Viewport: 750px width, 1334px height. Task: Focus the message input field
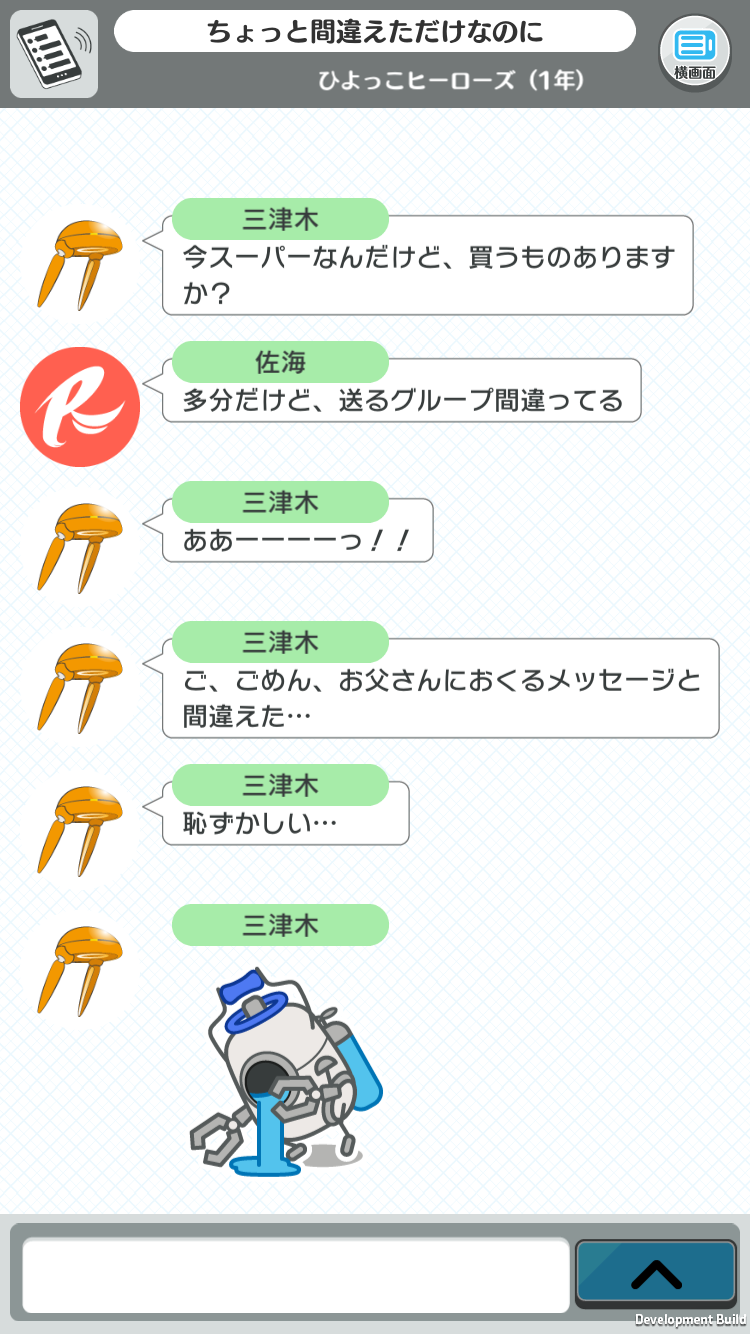[296, 1275]
